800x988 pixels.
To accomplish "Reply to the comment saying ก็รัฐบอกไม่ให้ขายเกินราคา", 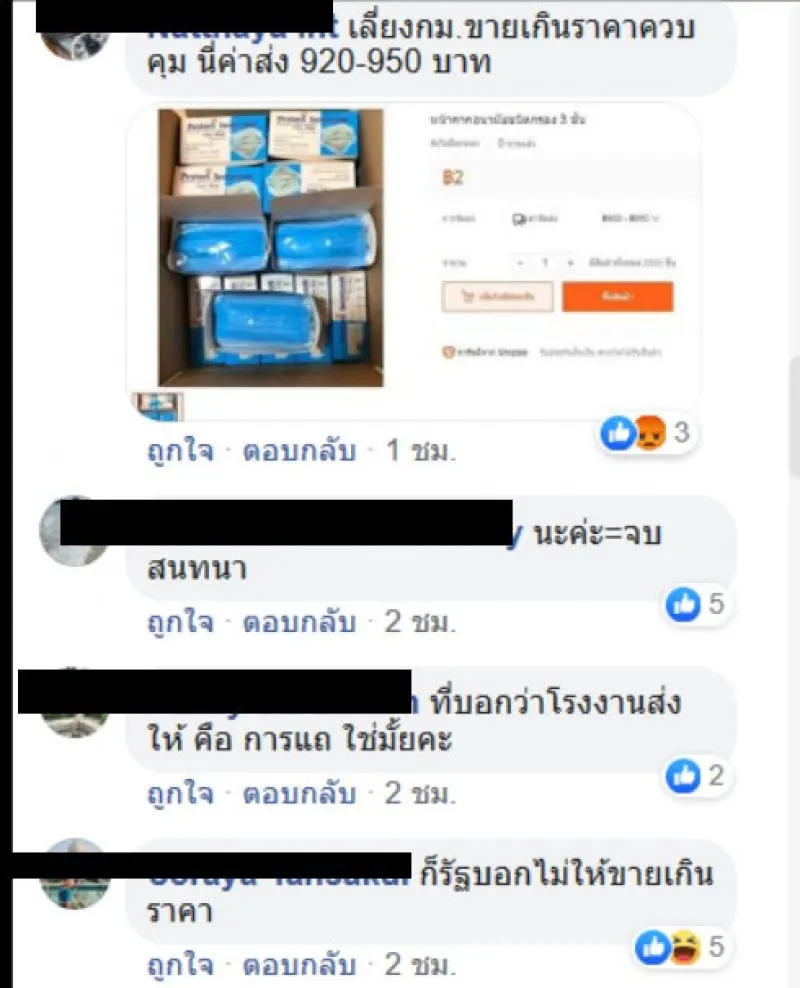I will (x=299, y=967).
